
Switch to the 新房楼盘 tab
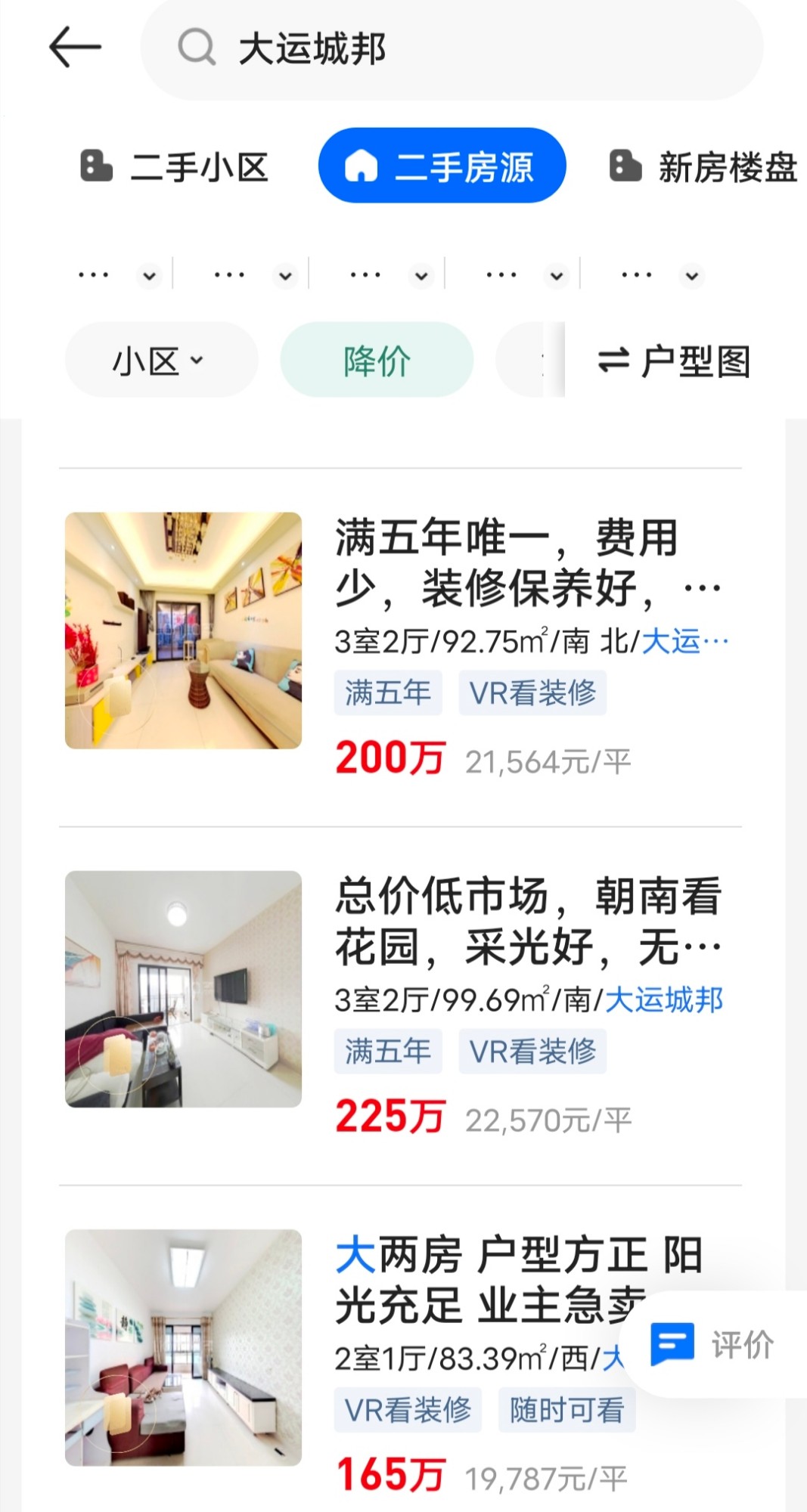pos(703,166)
